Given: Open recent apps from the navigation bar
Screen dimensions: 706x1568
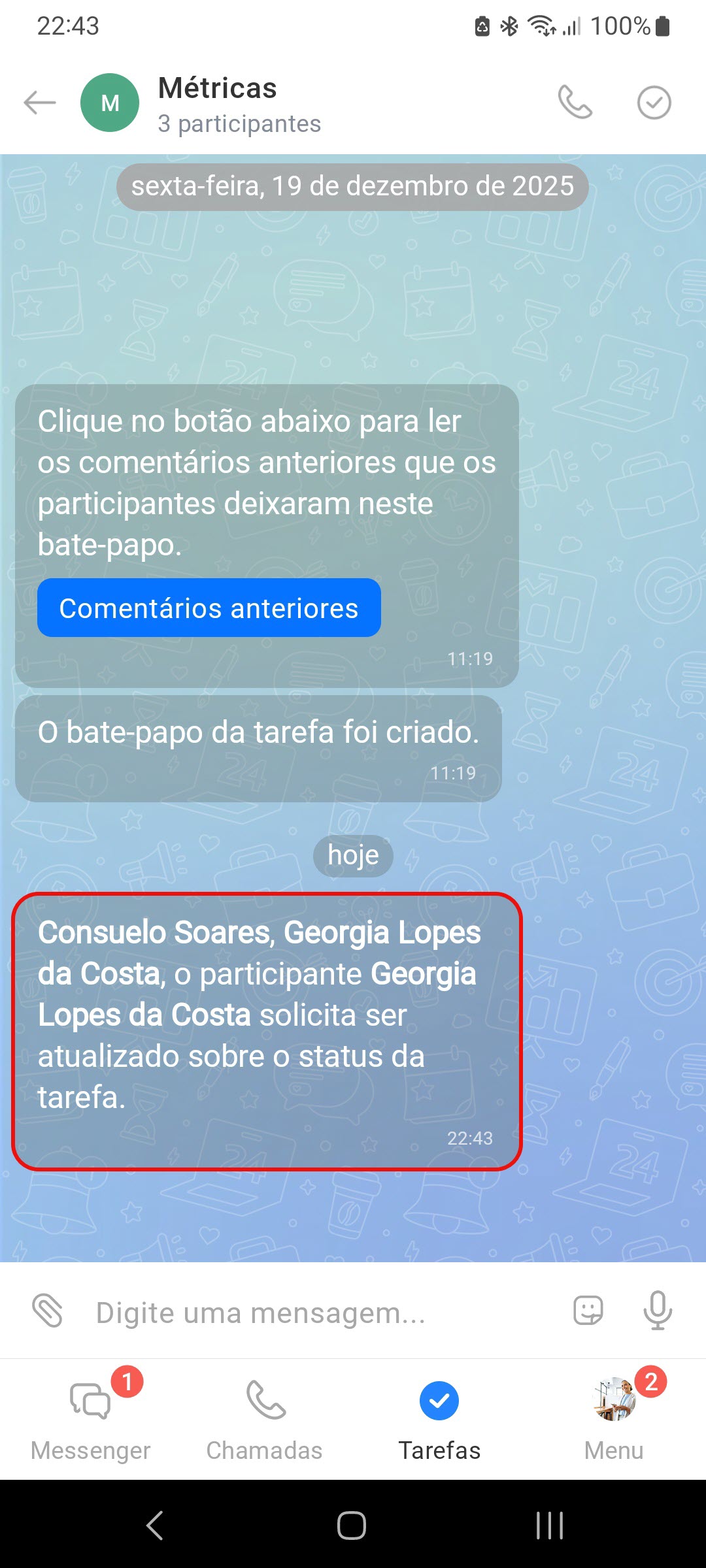Looking at the screenshot, I should (549, 1526).
